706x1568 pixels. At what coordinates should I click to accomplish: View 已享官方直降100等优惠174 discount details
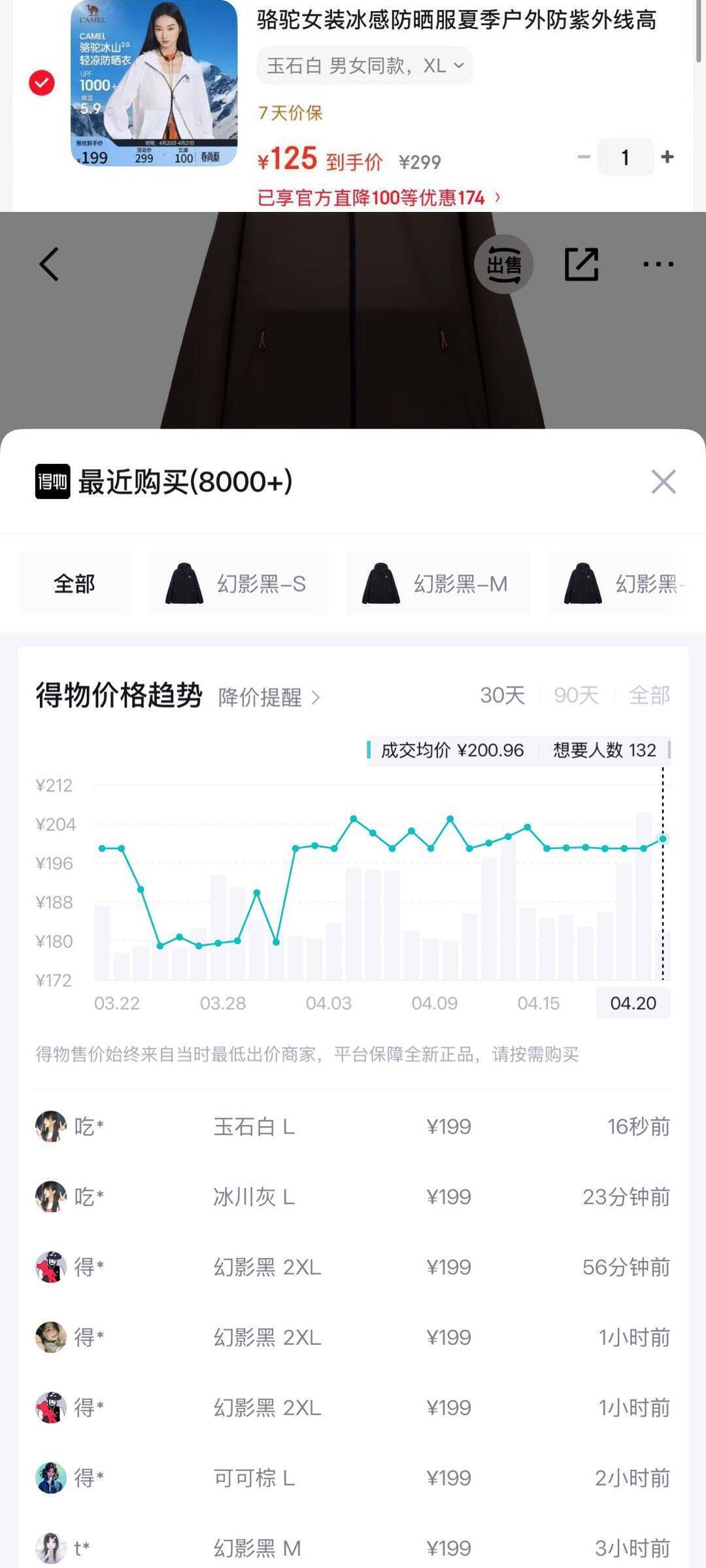[379, 198]
